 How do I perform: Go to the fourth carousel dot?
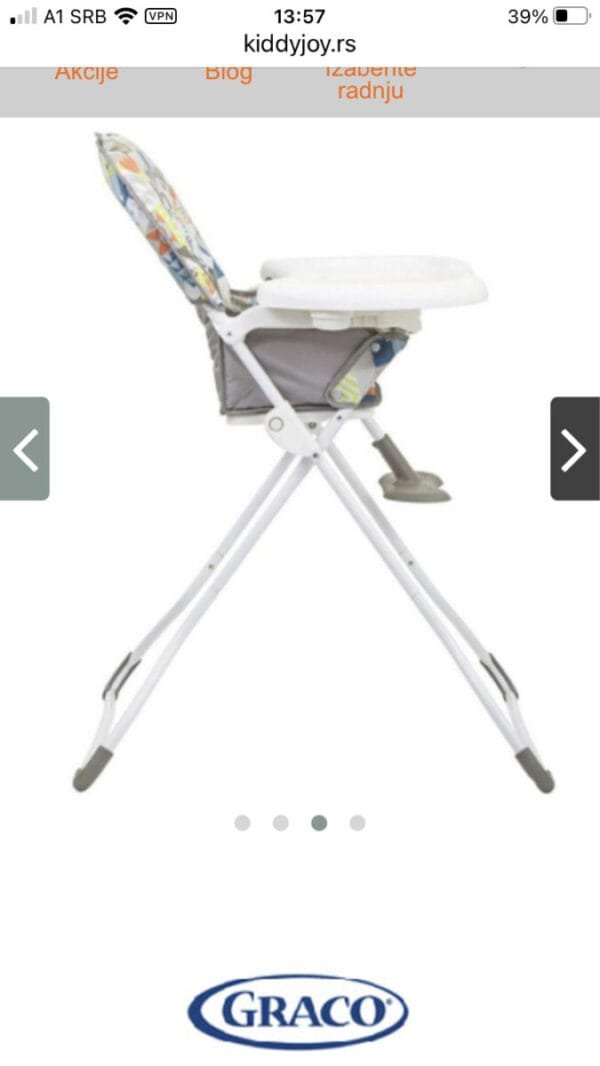pos(357,823)
